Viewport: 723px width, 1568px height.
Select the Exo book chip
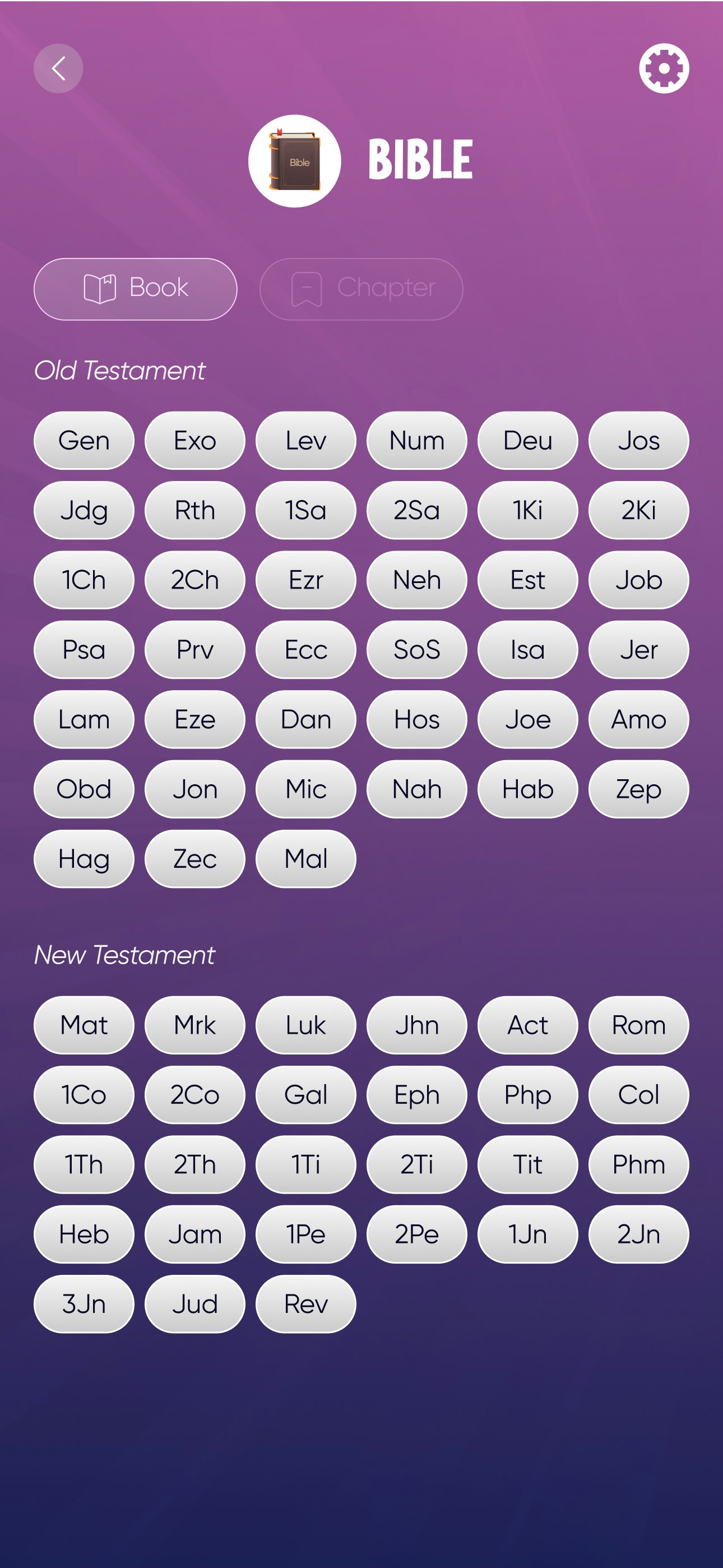click(194, 440)
